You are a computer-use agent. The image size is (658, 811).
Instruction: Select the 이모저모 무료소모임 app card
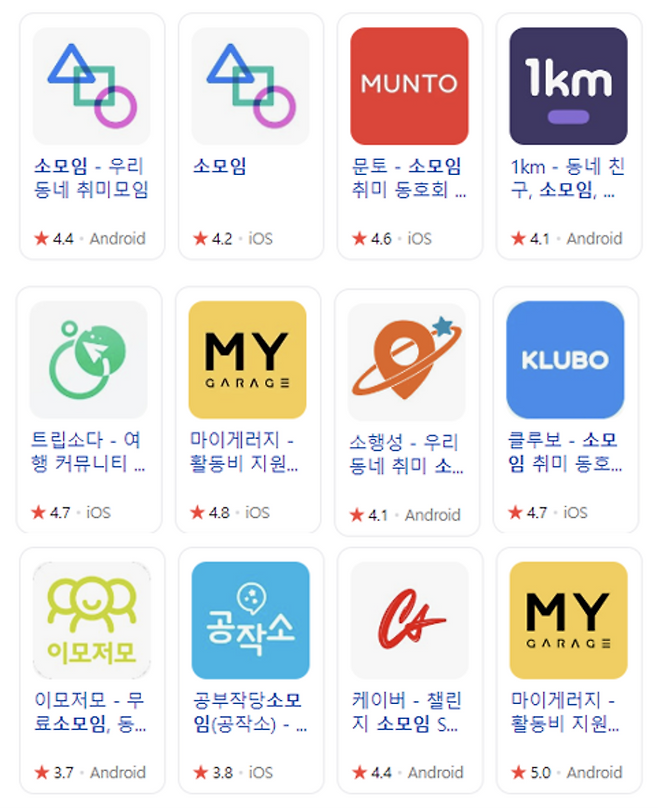[91, 670]
